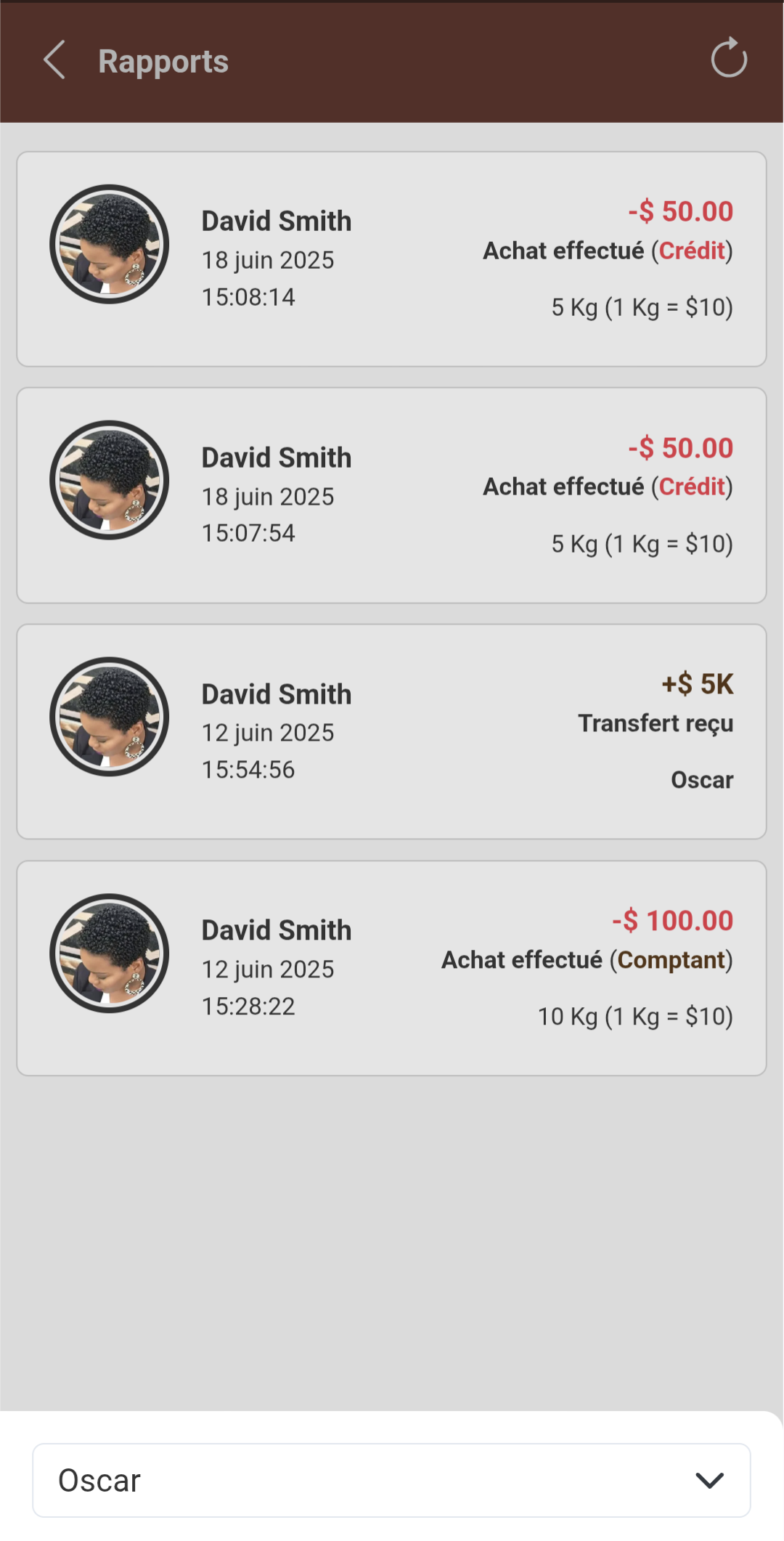This screenshot has height=1541, width=784.
Task: View the +$ 5K Transfert reçu entry
Action: point(391,731)
